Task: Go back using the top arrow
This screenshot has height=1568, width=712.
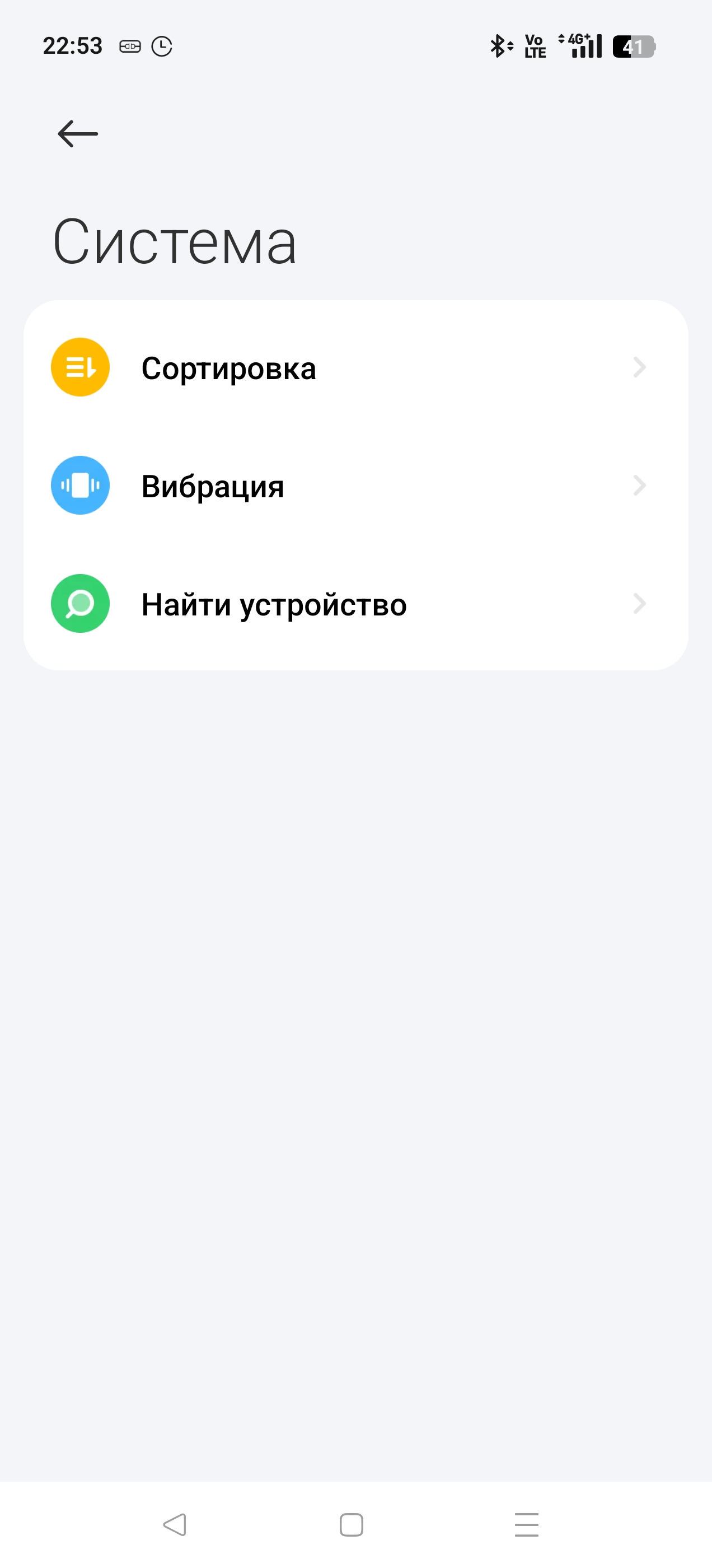Action: click(78, 134)
